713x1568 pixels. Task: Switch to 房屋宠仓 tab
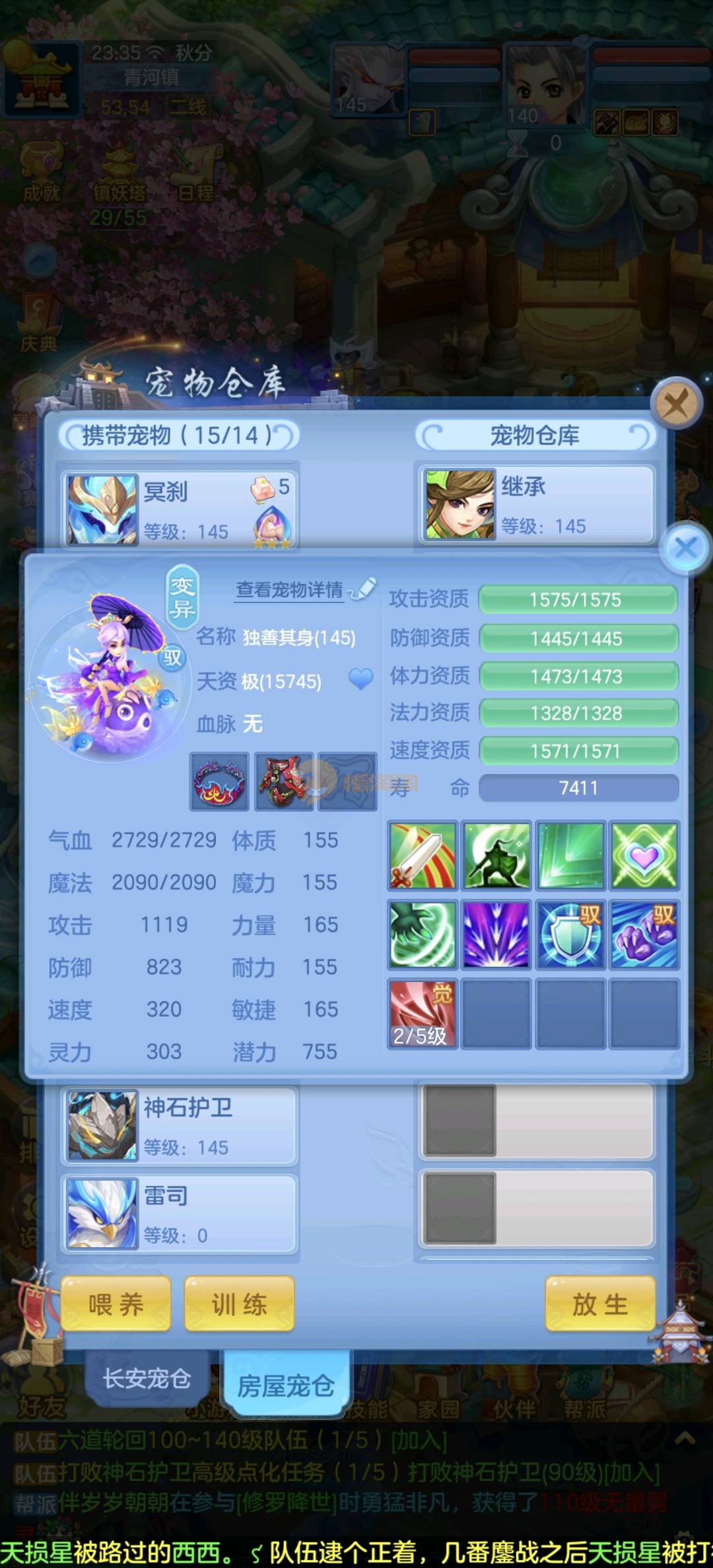tap(285, 1385)
